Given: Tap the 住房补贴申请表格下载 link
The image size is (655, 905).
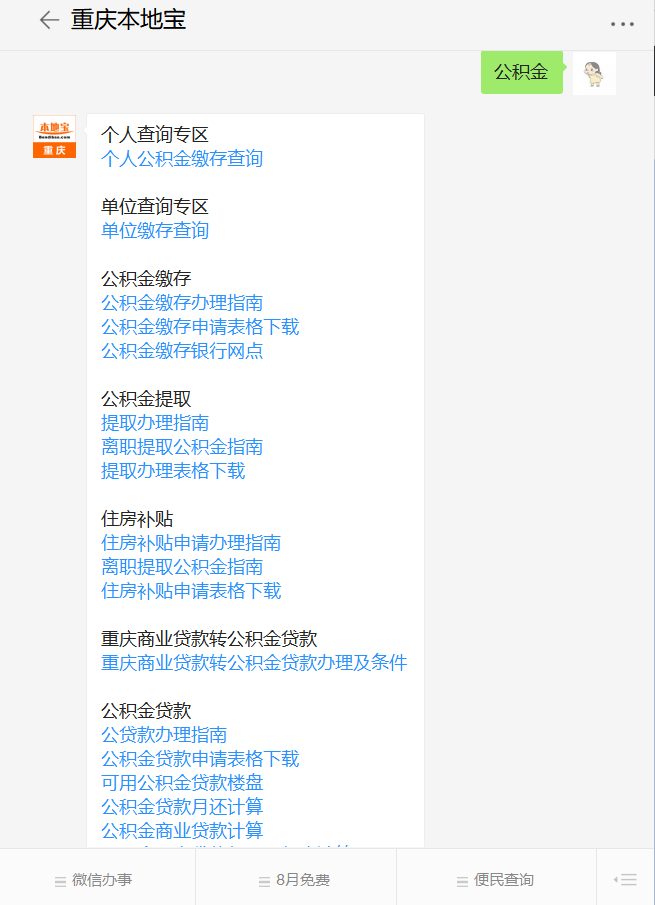Looking at the screenshot, I should [191, 591].
